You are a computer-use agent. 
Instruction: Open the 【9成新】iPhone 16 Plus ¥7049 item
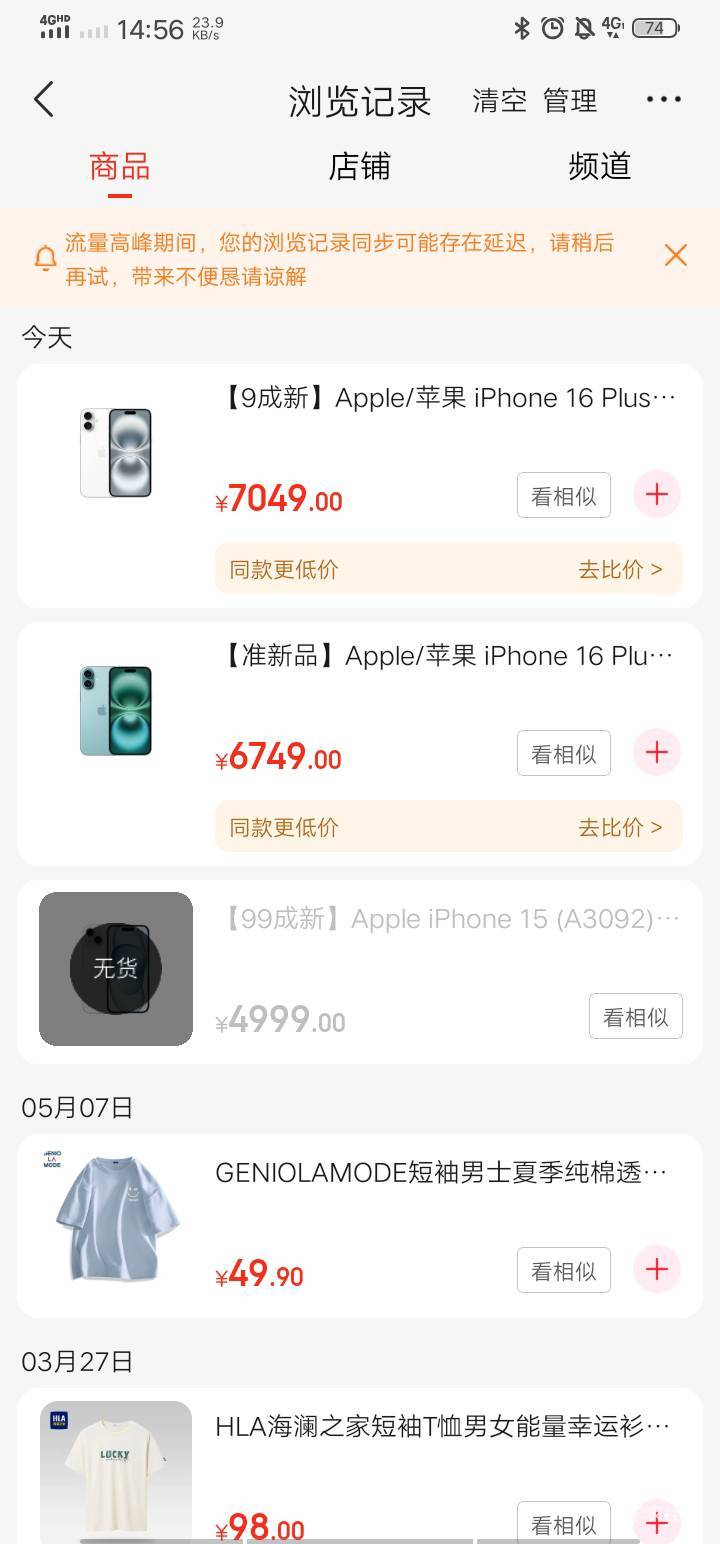click(360, 486)
